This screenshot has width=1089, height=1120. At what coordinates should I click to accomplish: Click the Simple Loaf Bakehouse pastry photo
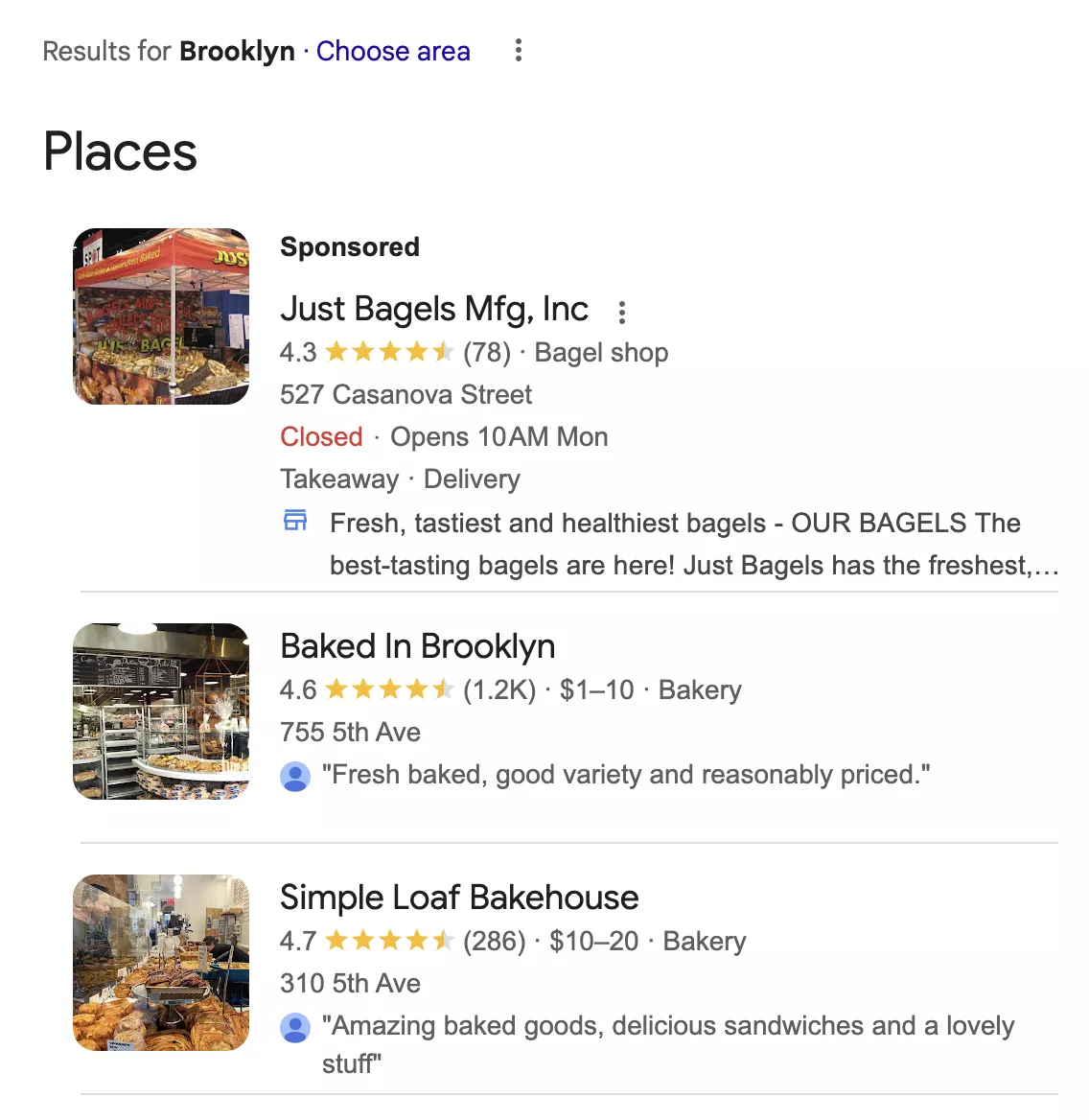160,963
